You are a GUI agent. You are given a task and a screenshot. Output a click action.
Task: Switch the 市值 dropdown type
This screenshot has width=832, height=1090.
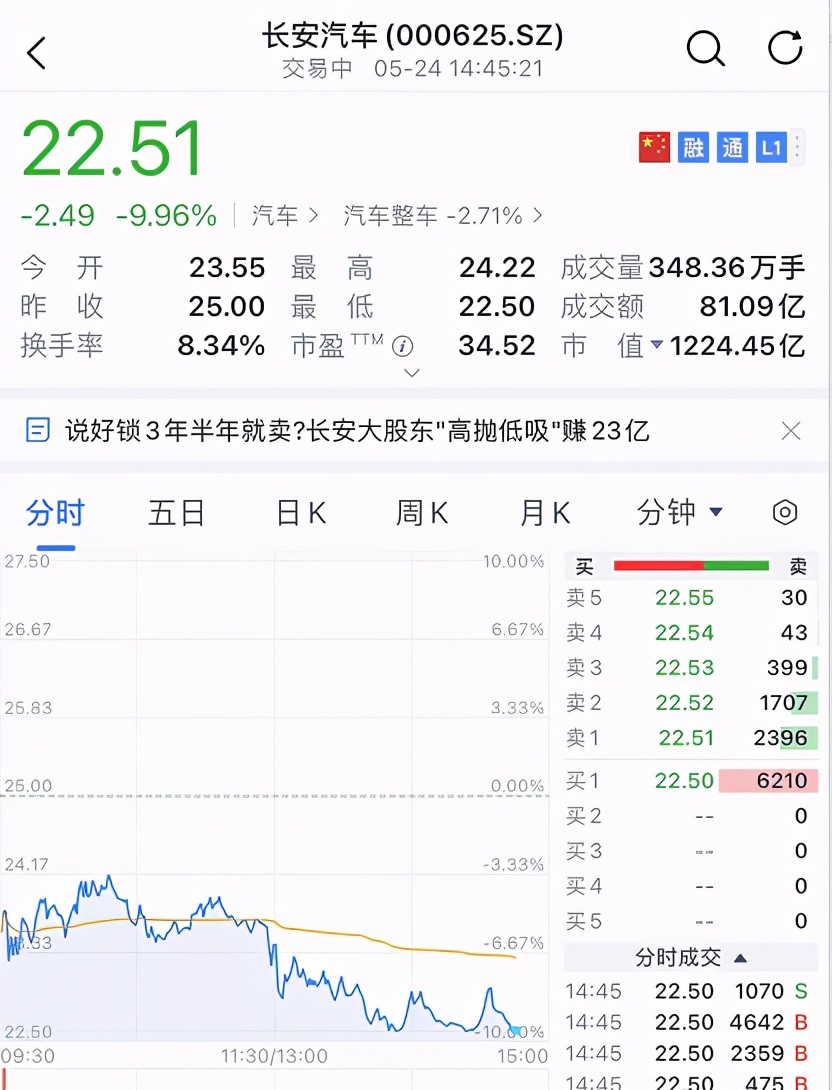(x=657, y=345)
